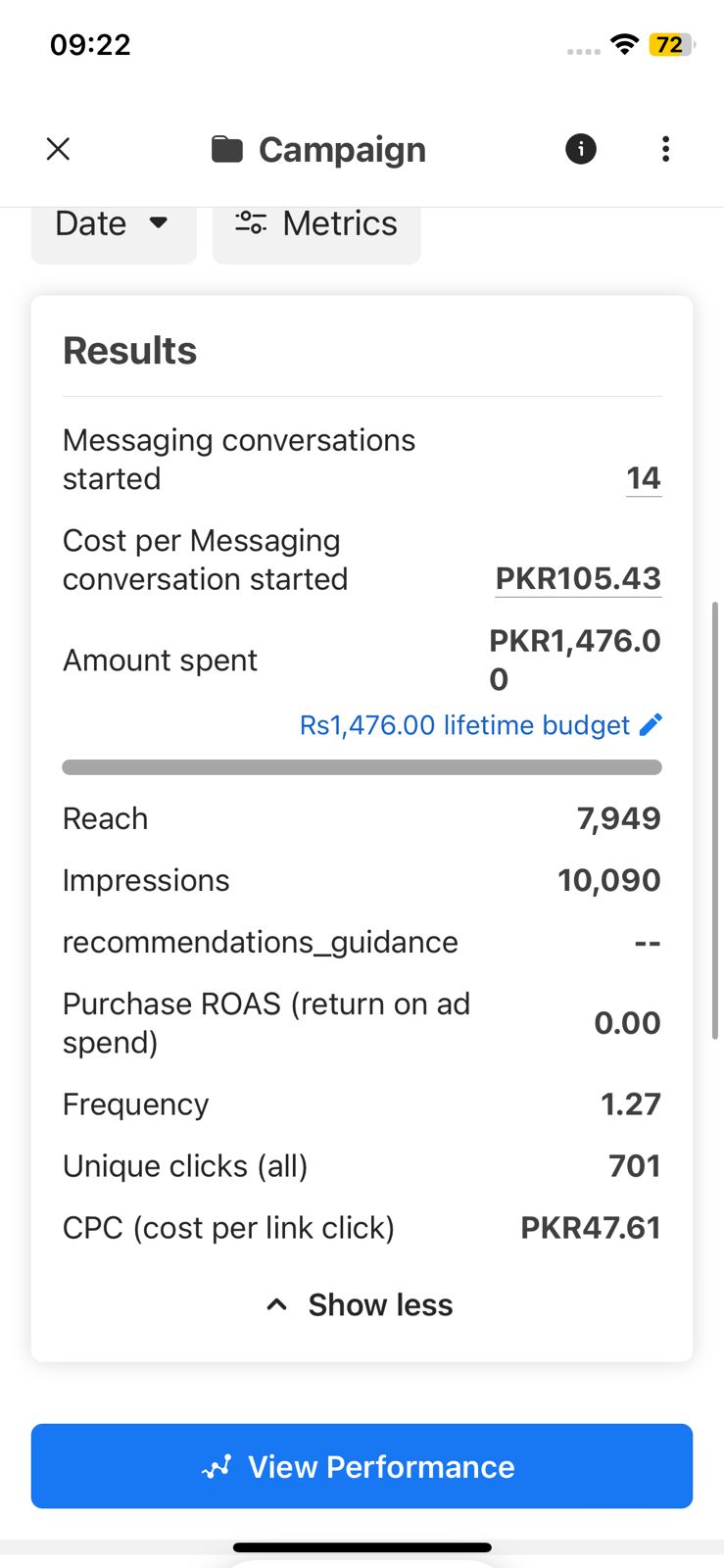Tap the underlined PKR105.43 cost value

(x=578, y=578)
